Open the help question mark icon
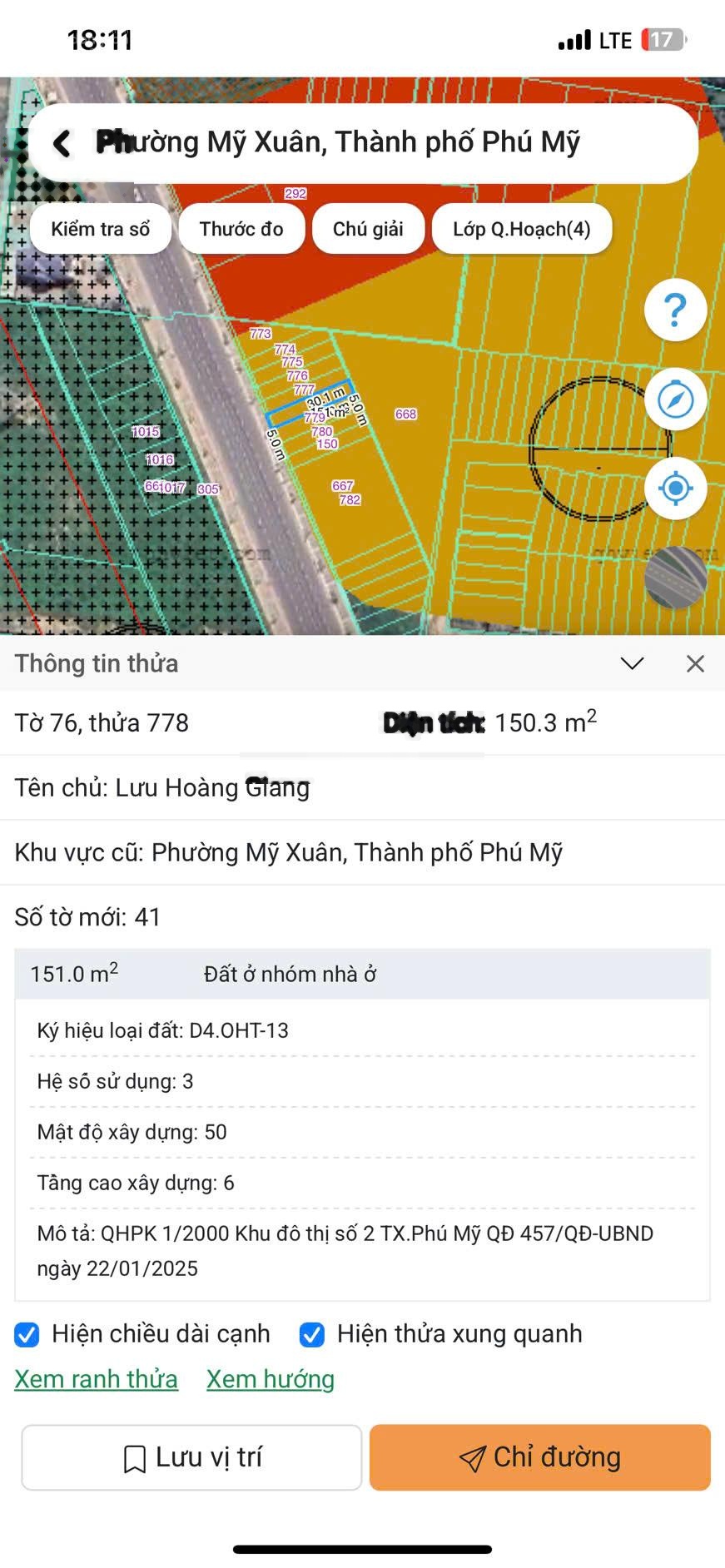Viewport: 725px width, 1568px height. click(x=675, y=309)
